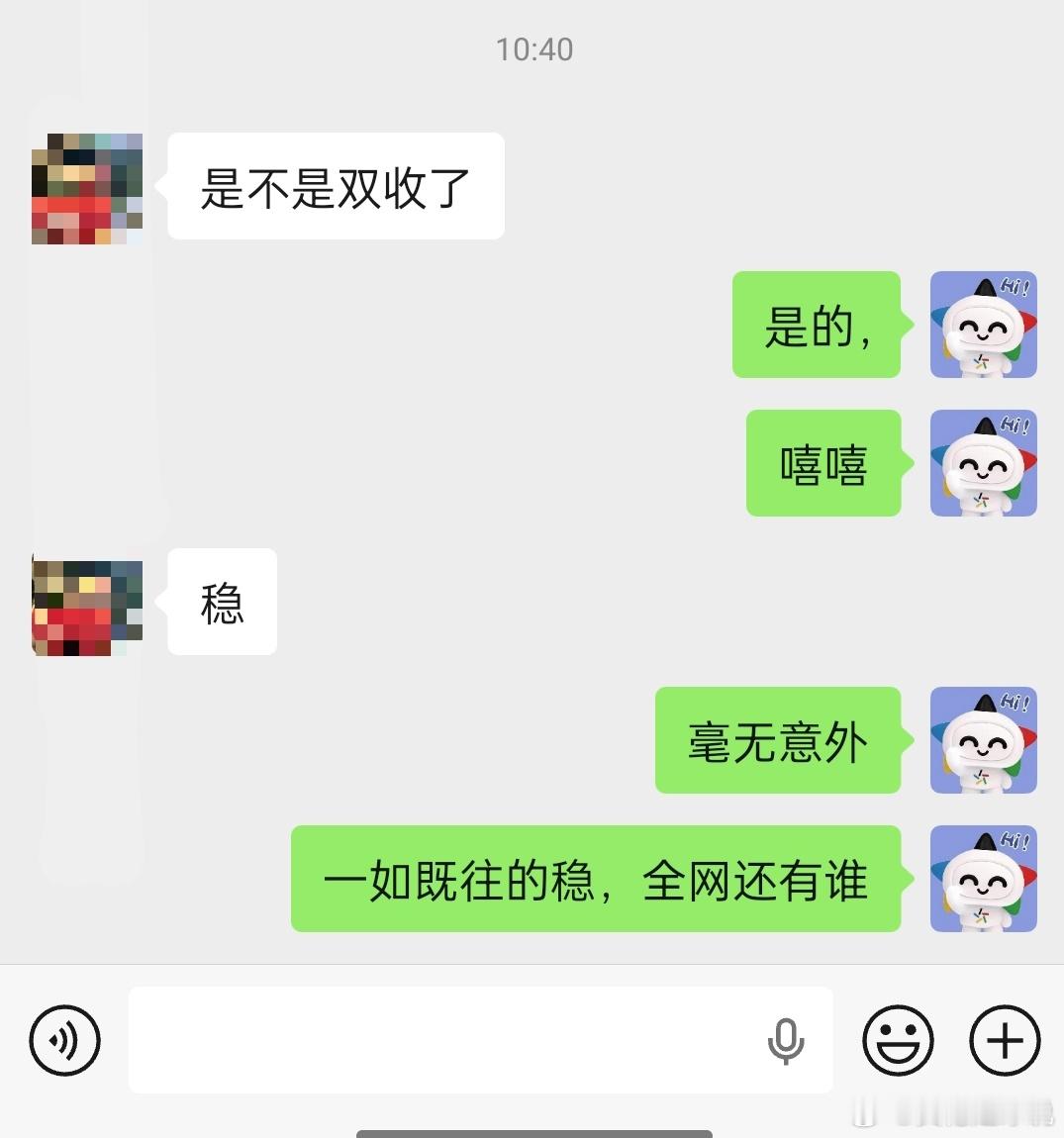Tap the message reading 是的，

click(x=817, y=327)
